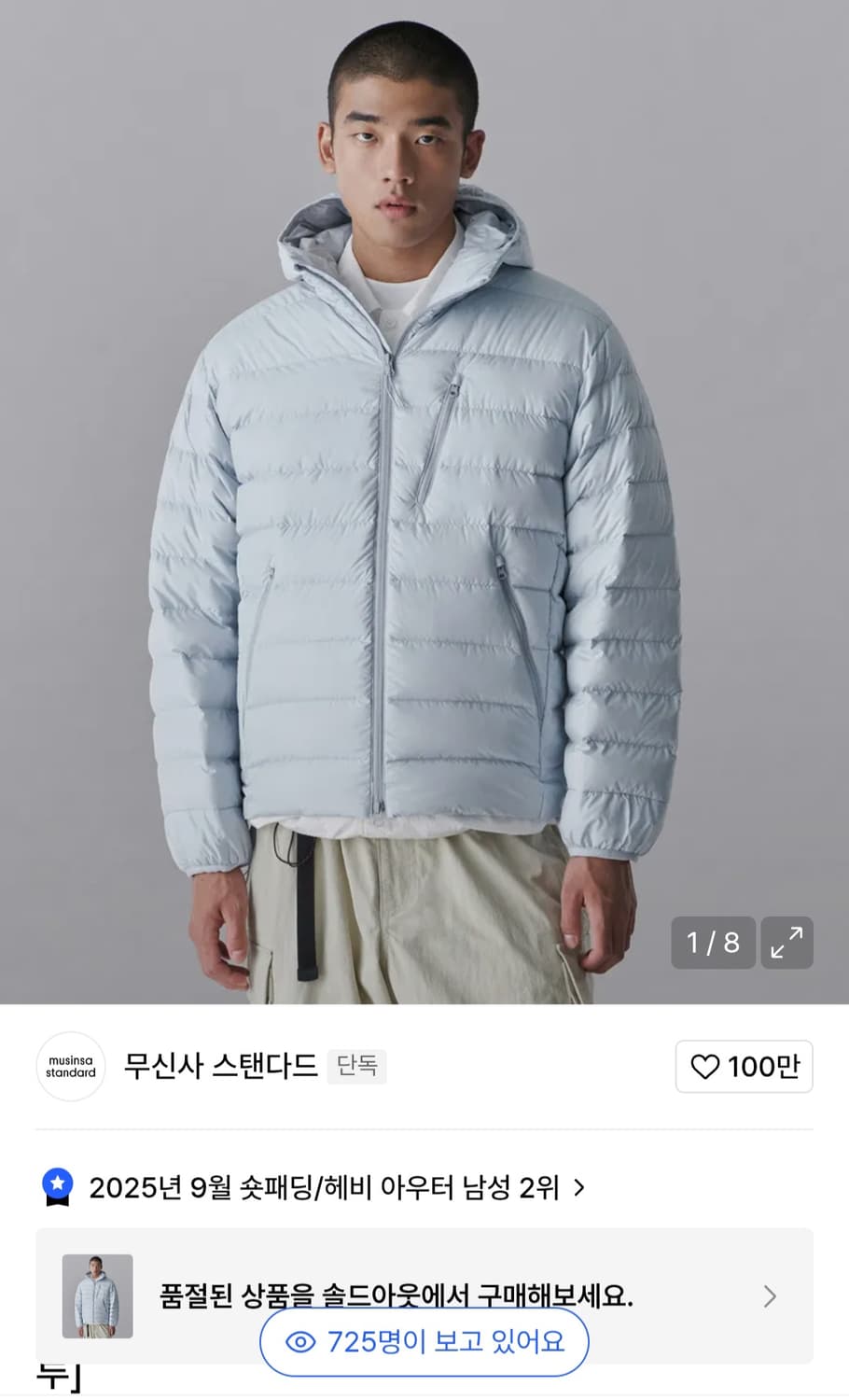The image size is (849, 1400).
Task: Expand the ranking details via the right chevron
Action: pyautogui.click(x=578, y=1189)
